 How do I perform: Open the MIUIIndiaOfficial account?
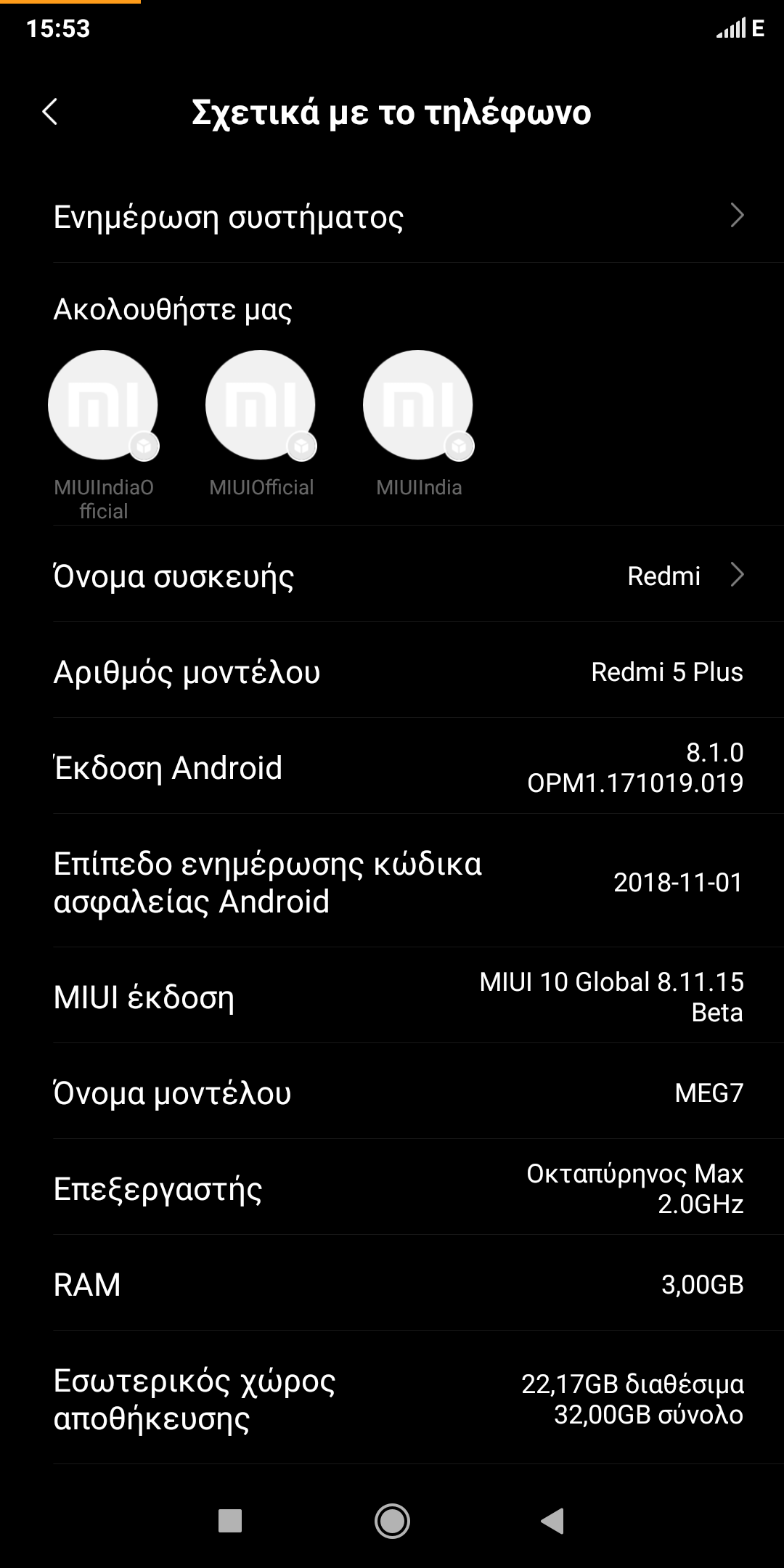click(x=103, y=405)
